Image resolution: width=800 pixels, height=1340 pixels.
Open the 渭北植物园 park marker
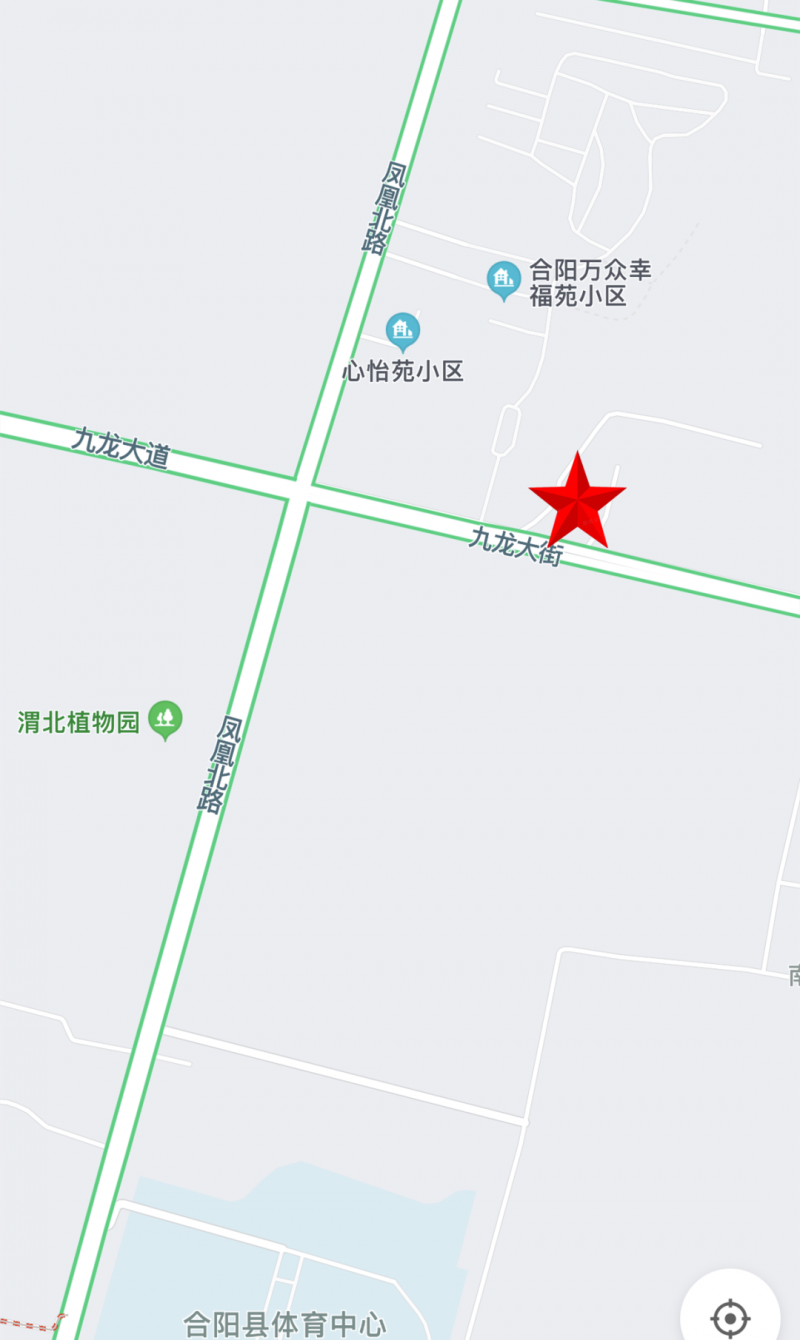coord(166,718)
